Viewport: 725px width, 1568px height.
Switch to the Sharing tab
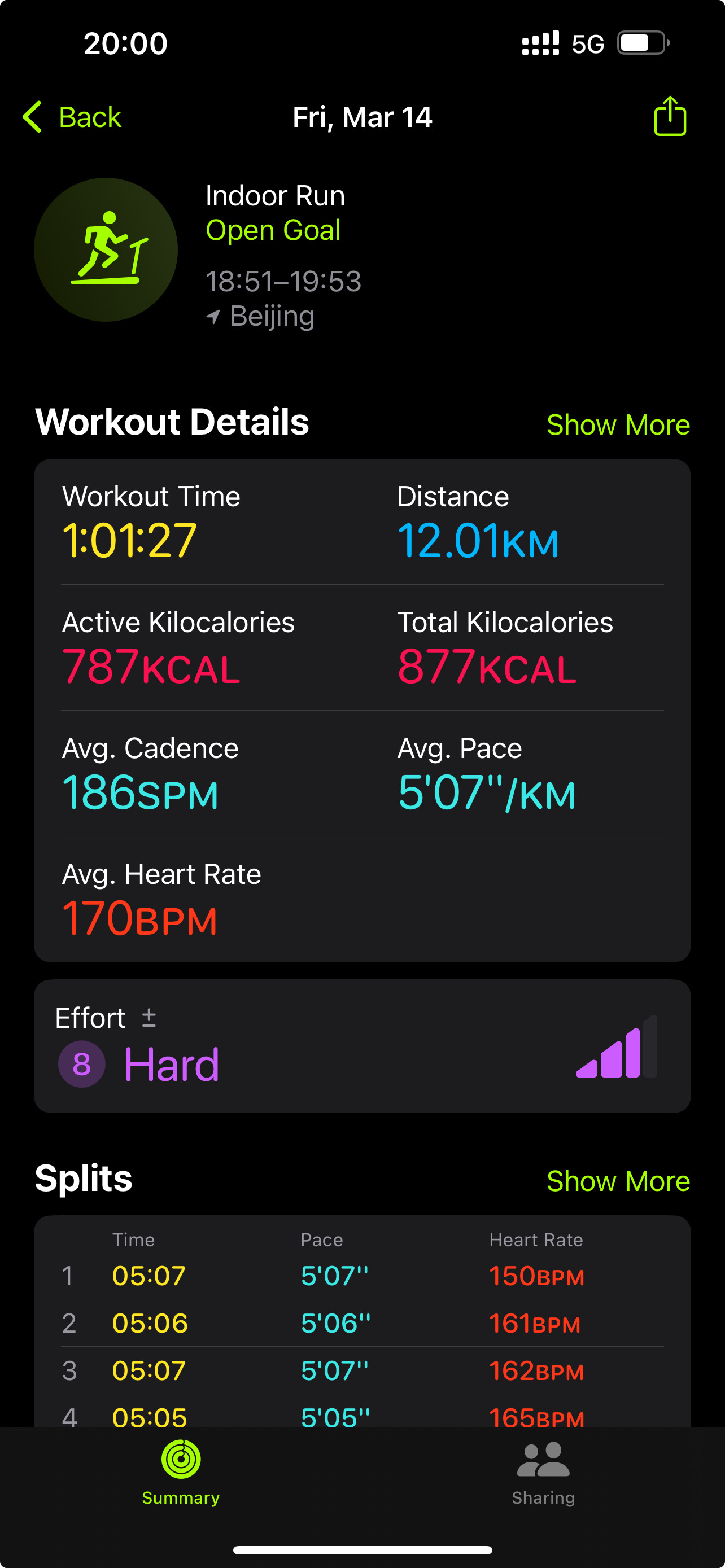click(543, 1472)
